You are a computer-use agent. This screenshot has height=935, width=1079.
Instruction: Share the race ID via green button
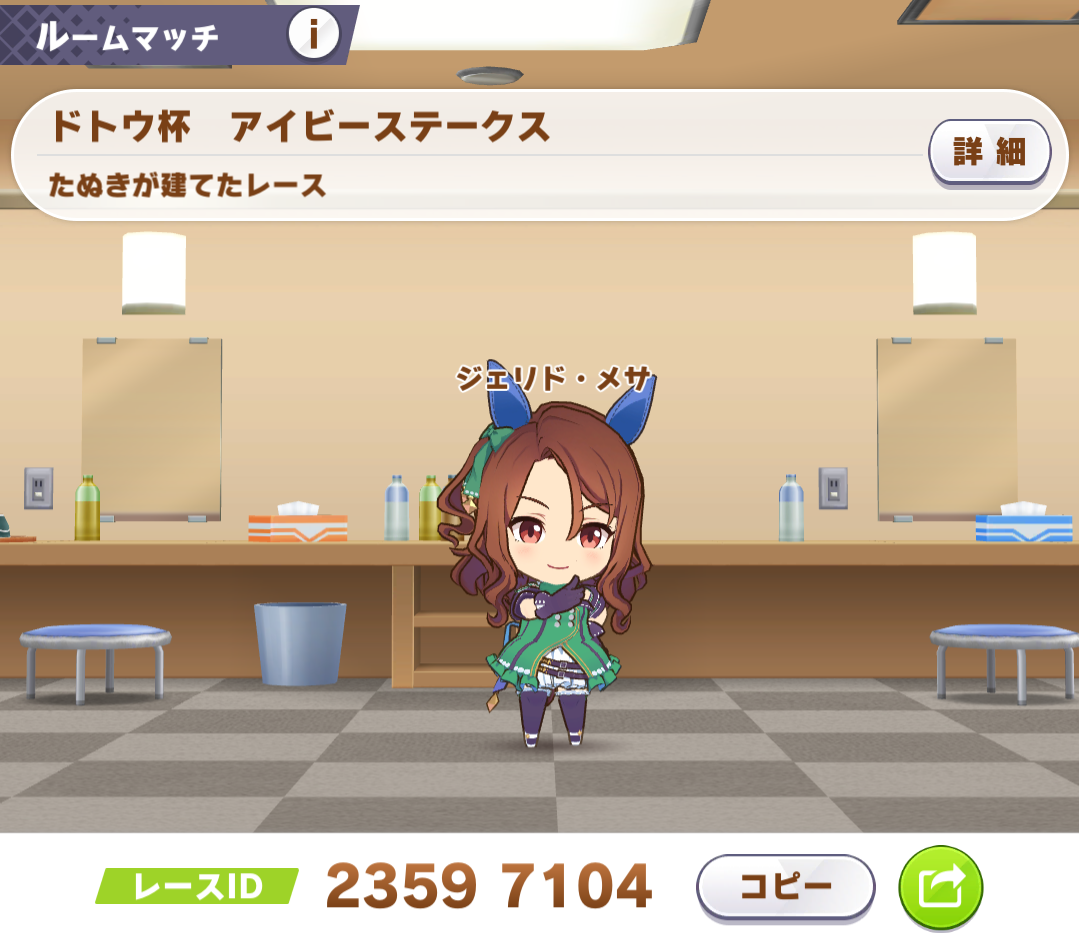(940, 886)
